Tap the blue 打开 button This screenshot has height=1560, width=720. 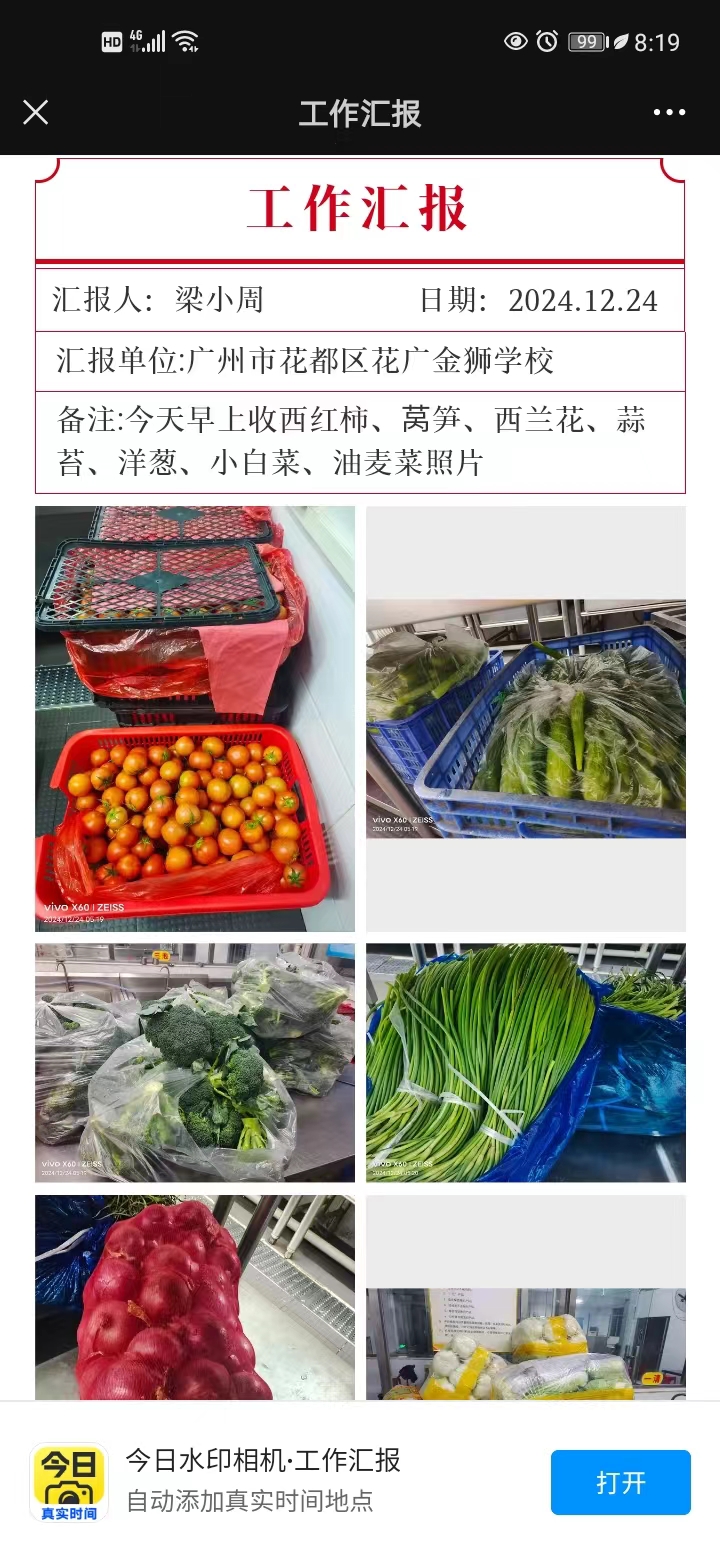tap(620, 1482)
